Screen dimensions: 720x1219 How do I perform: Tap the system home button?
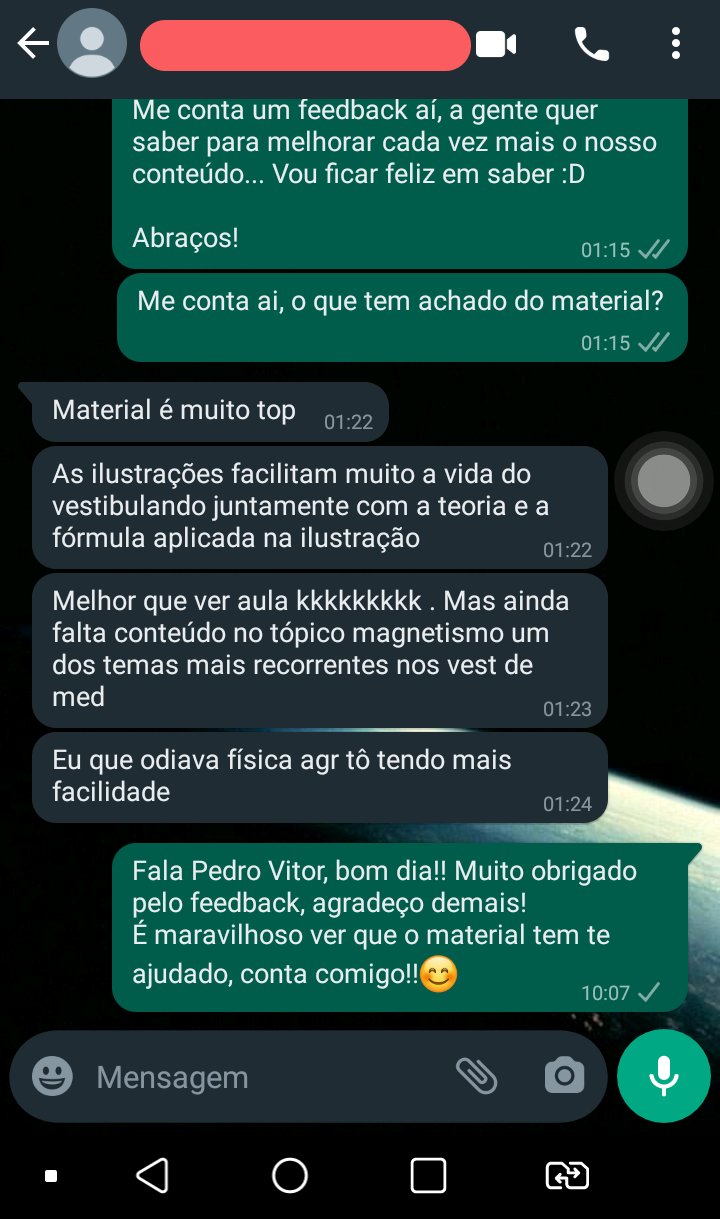pos(290,1176)
